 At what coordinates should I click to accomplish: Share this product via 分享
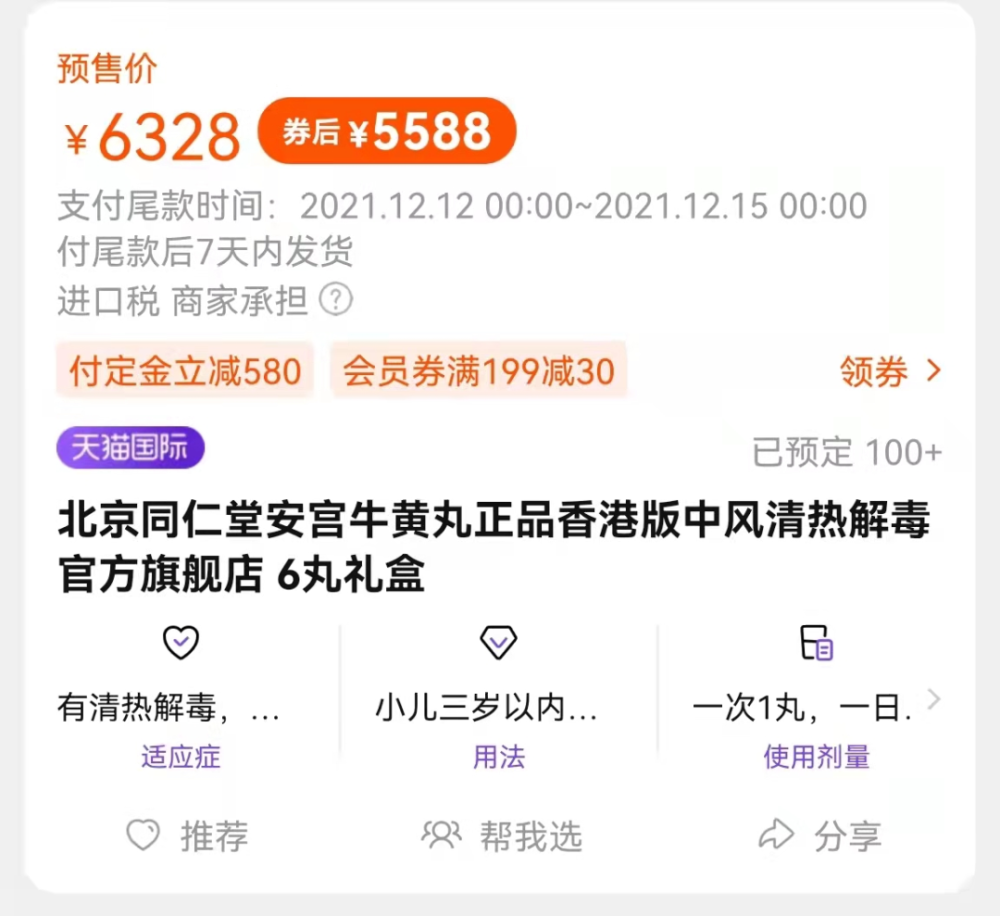[820, 835]
